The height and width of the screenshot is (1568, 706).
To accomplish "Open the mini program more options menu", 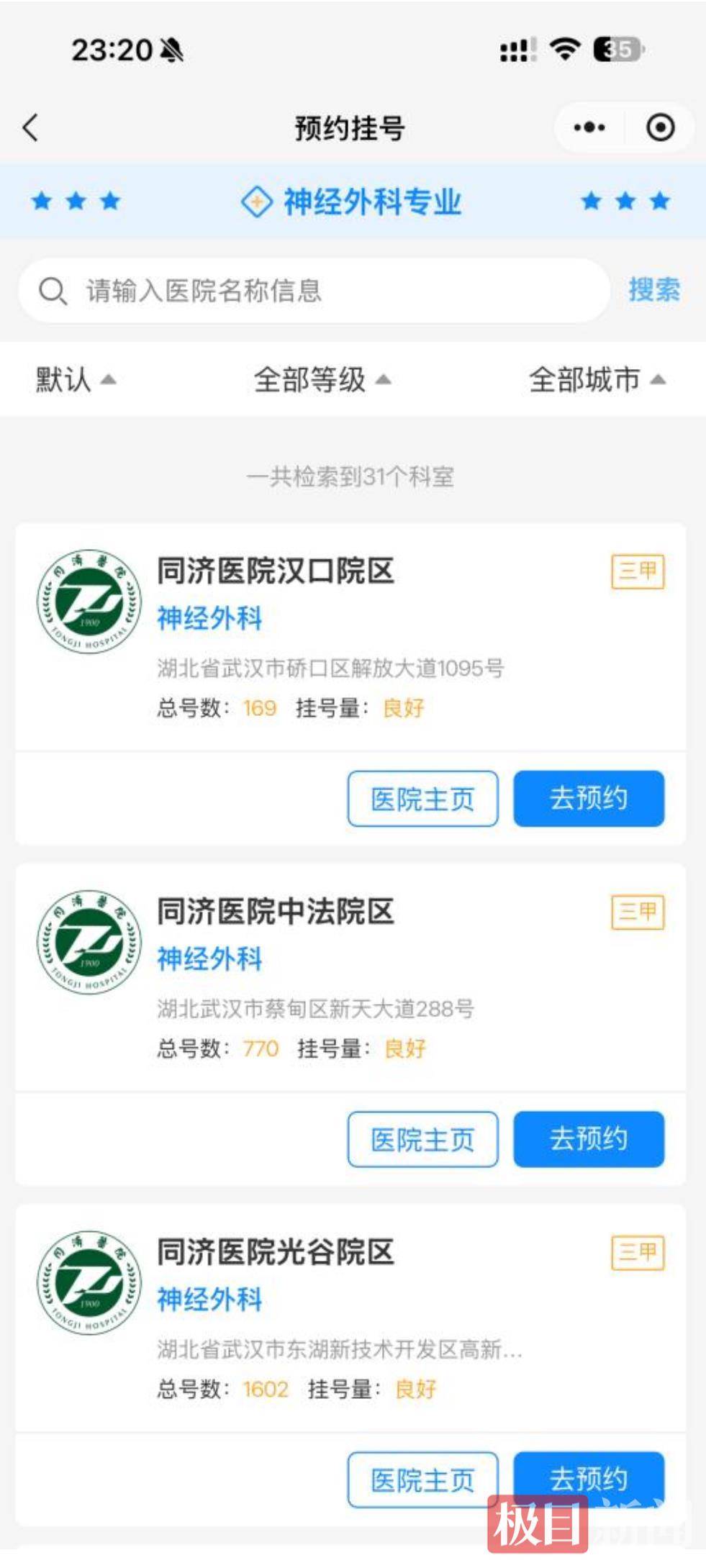I will point(589,128).
